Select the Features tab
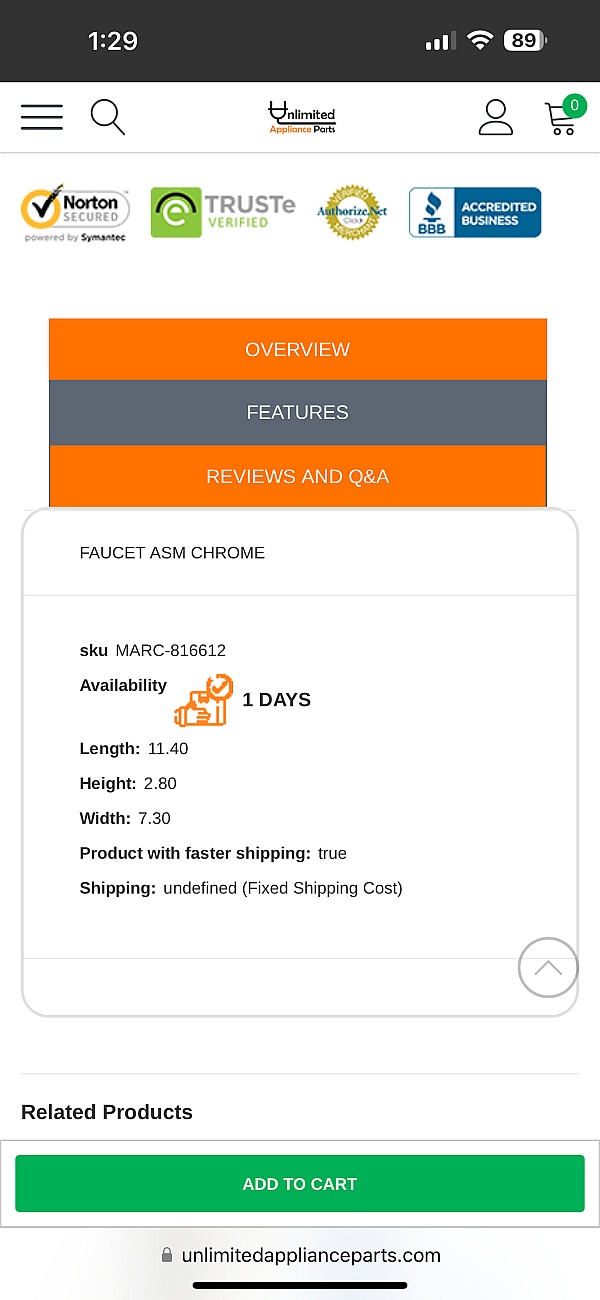This screenshot has height=1300, width=600. click(x=298, y=412)
